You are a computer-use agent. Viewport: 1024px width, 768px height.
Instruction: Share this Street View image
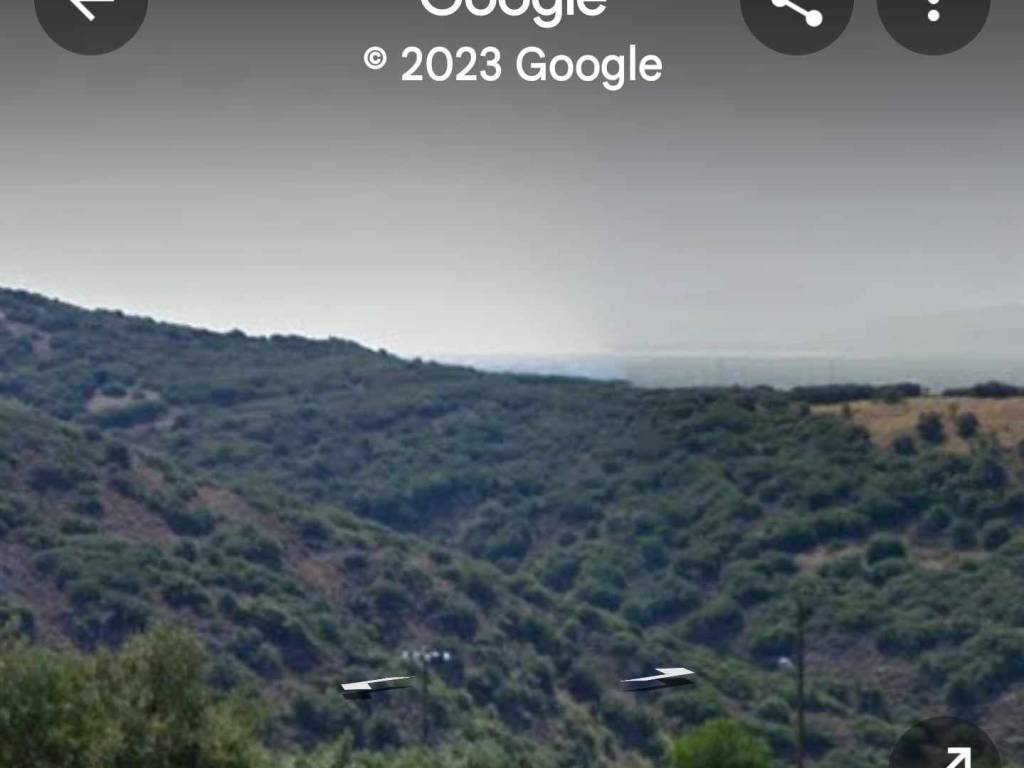(797, 10)
